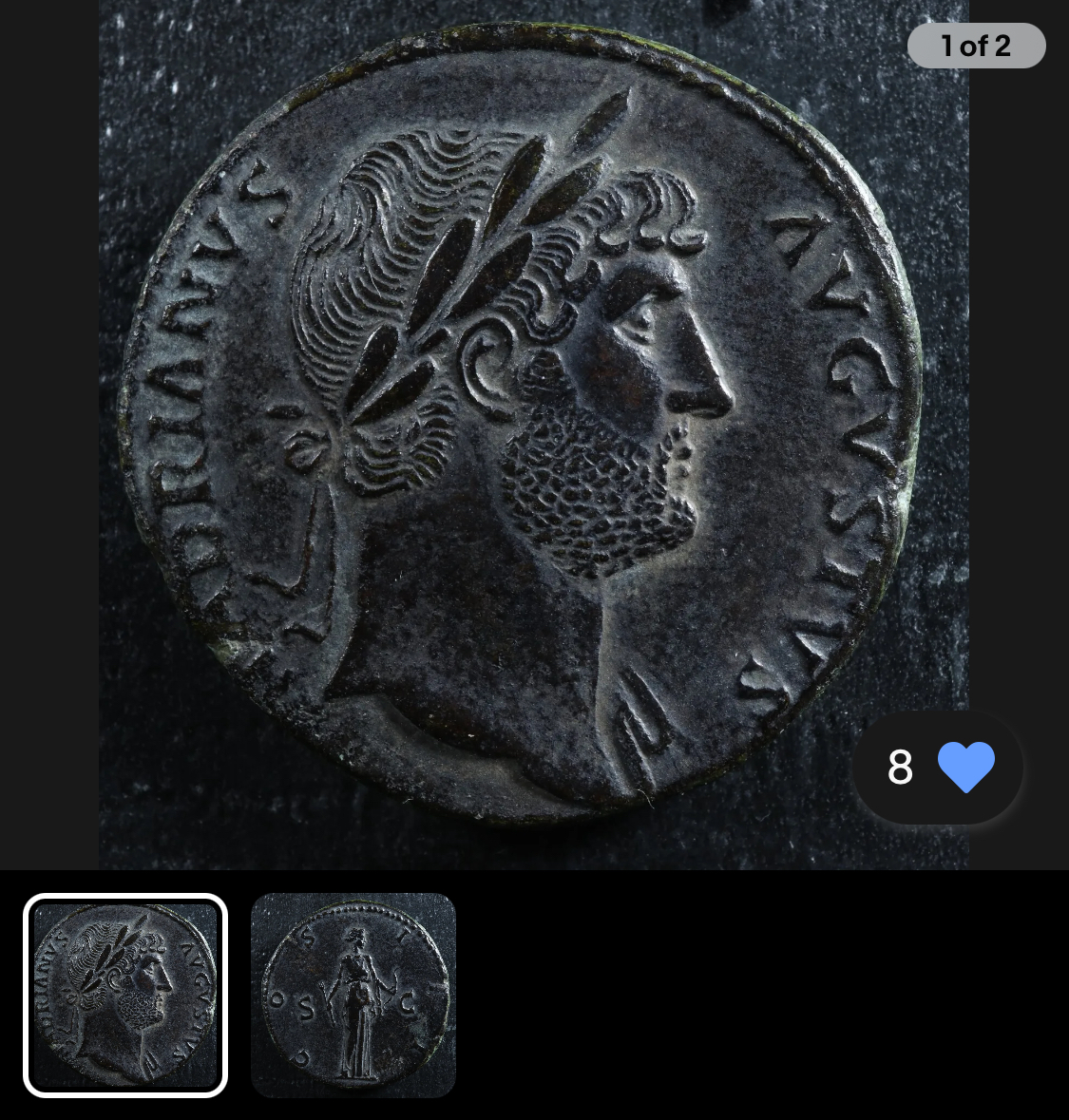
Task: Select the first thumbnail showing the coin obverse
Action: tap(125, 995)
